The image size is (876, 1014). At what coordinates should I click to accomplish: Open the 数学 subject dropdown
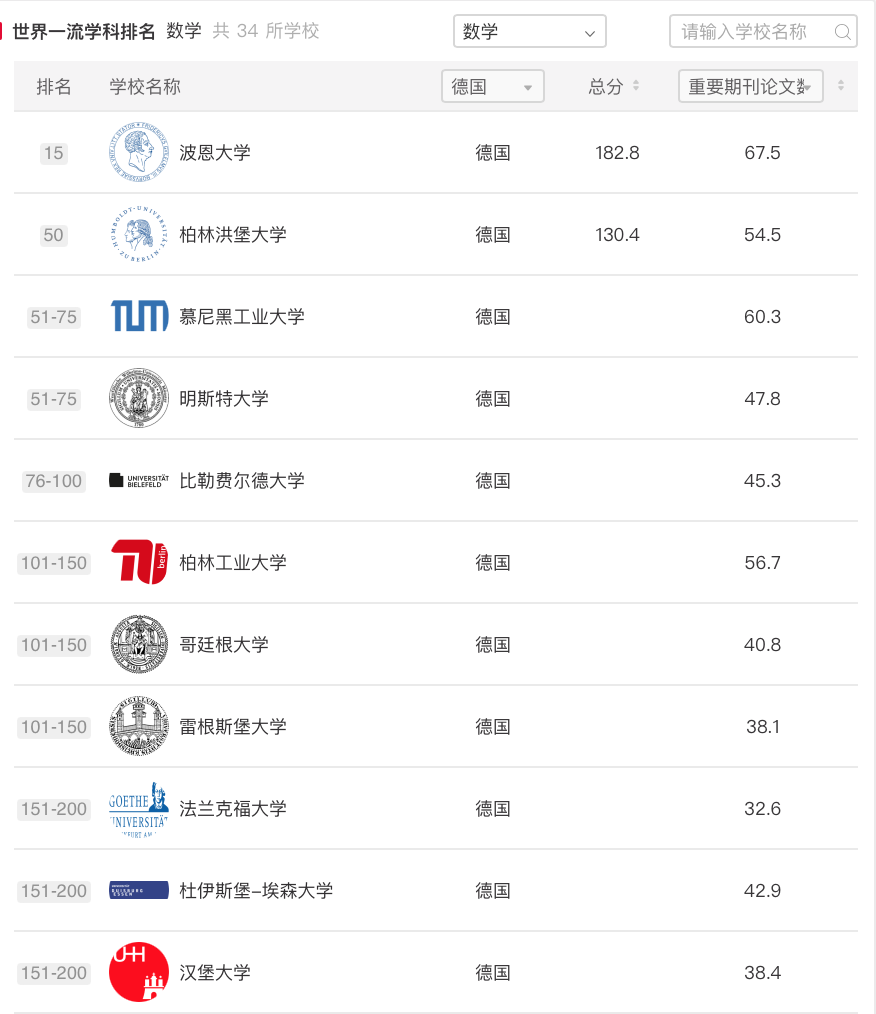pyautogui.click(x=529, y=31)
